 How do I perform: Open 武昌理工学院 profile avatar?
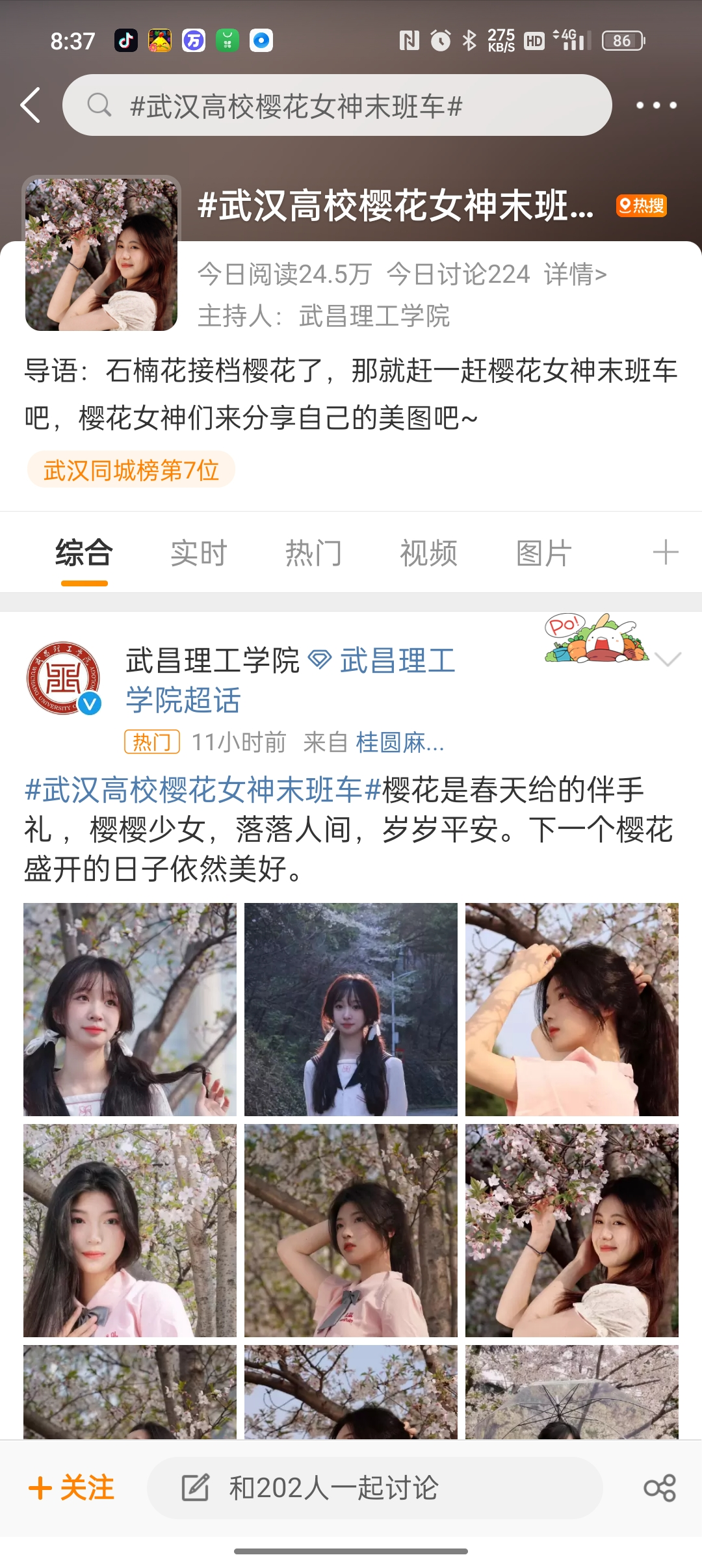click(64, 678)
